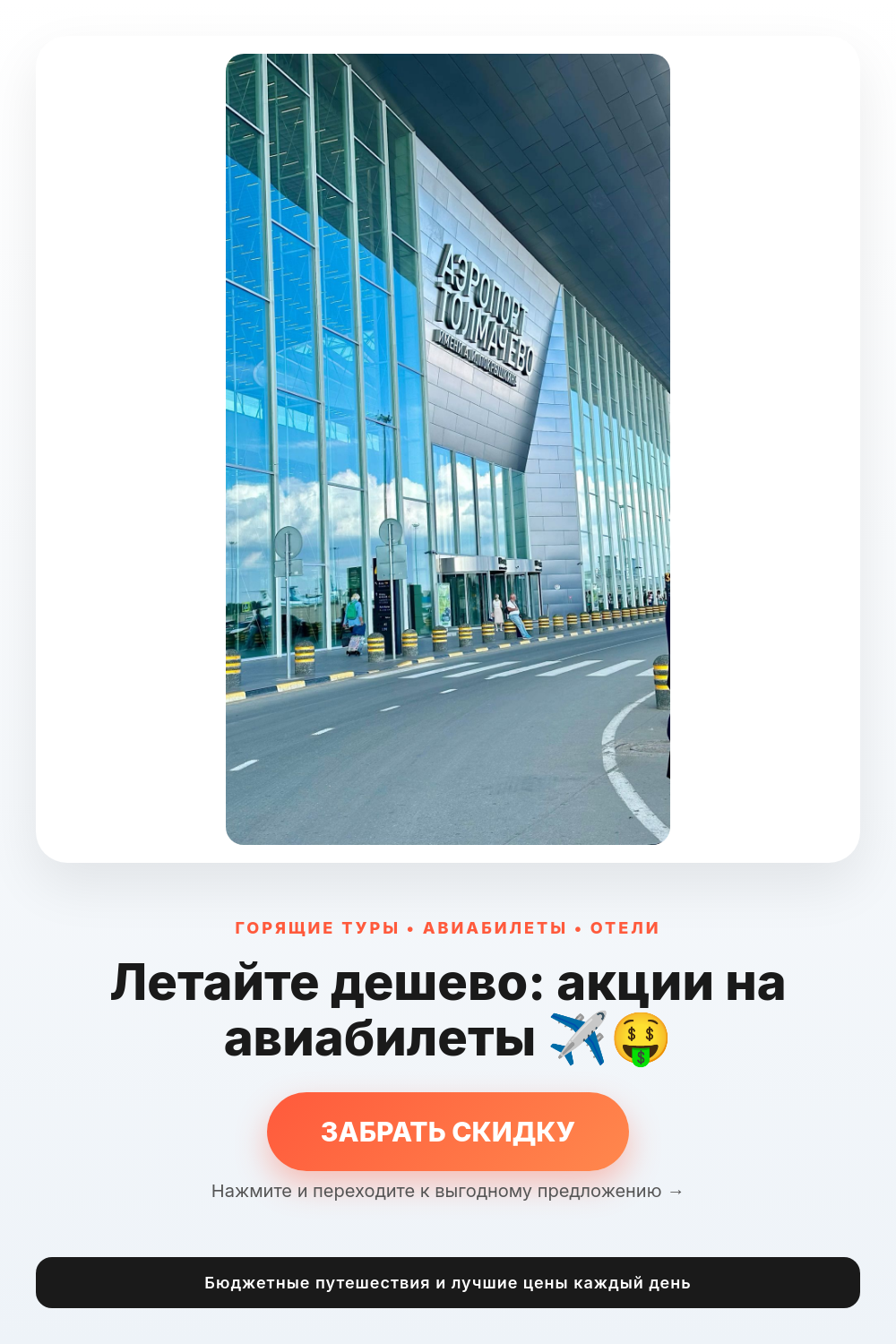This screenshot has width=896, height=1344.
Task: Open the Tolmachevo airport photo card
Action: click(448, 449)
